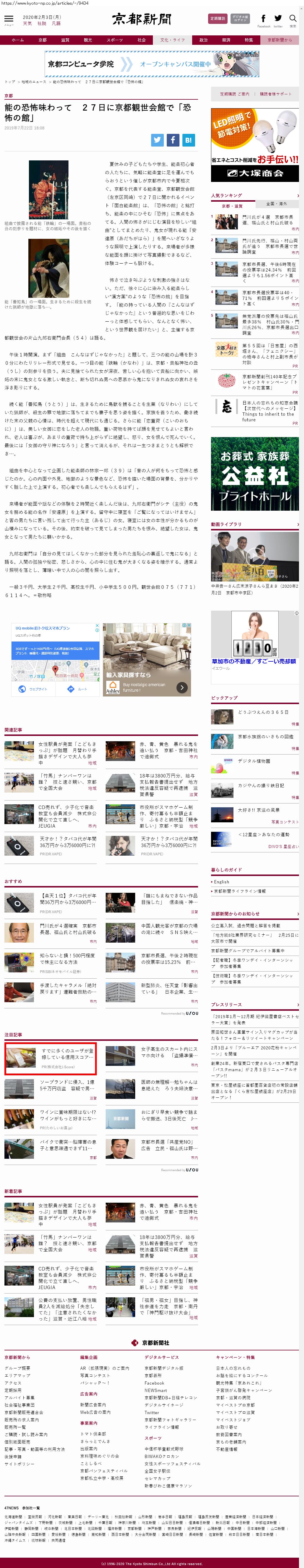Share this article on Facebook
Screen dimensions: 304x1568
[x=172, y=139]
